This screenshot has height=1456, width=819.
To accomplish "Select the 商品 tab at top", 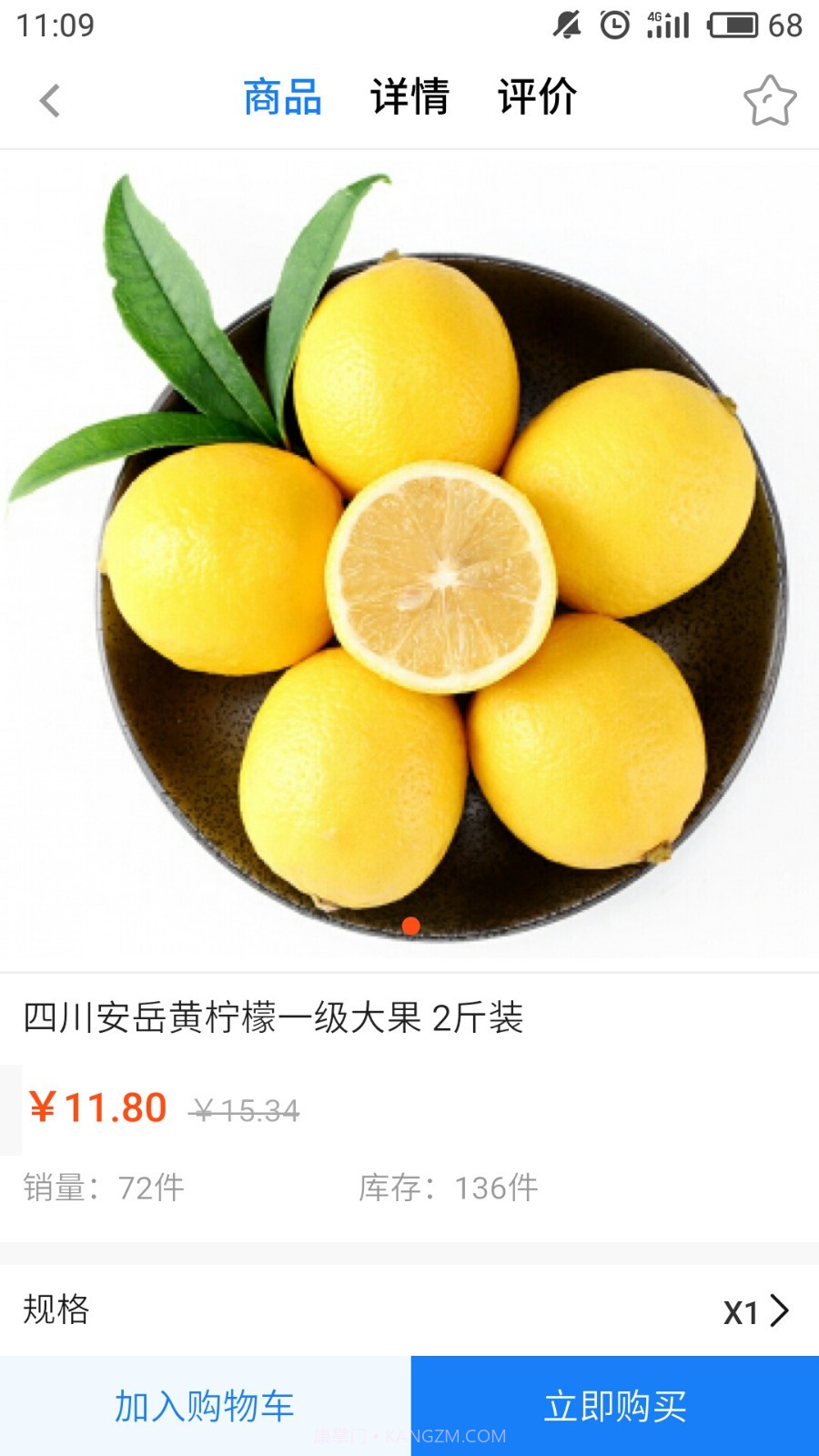I will point(282,98).
